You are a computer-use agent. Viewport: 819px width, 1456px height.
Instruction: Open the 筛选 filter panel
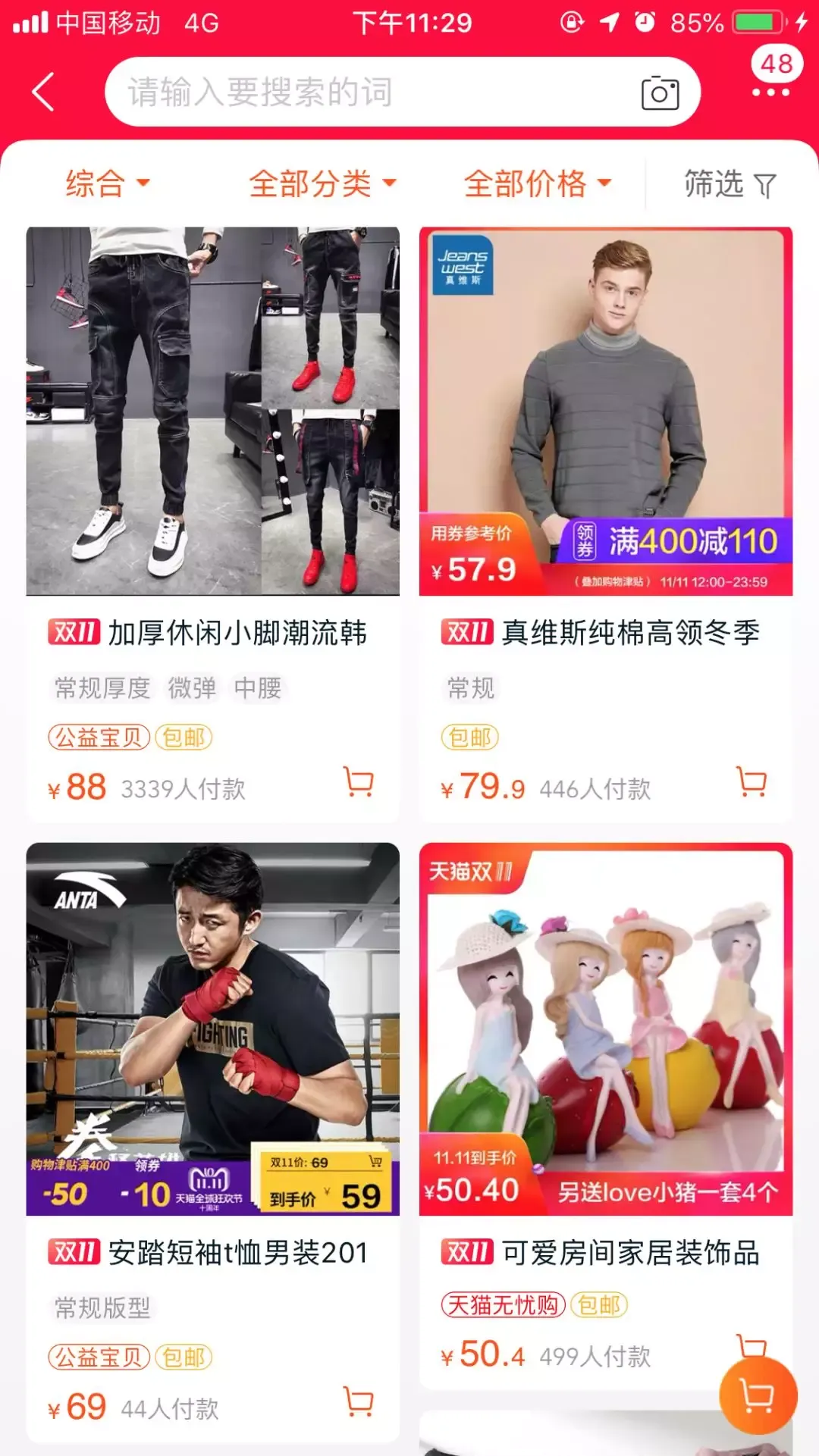(730, 184)
